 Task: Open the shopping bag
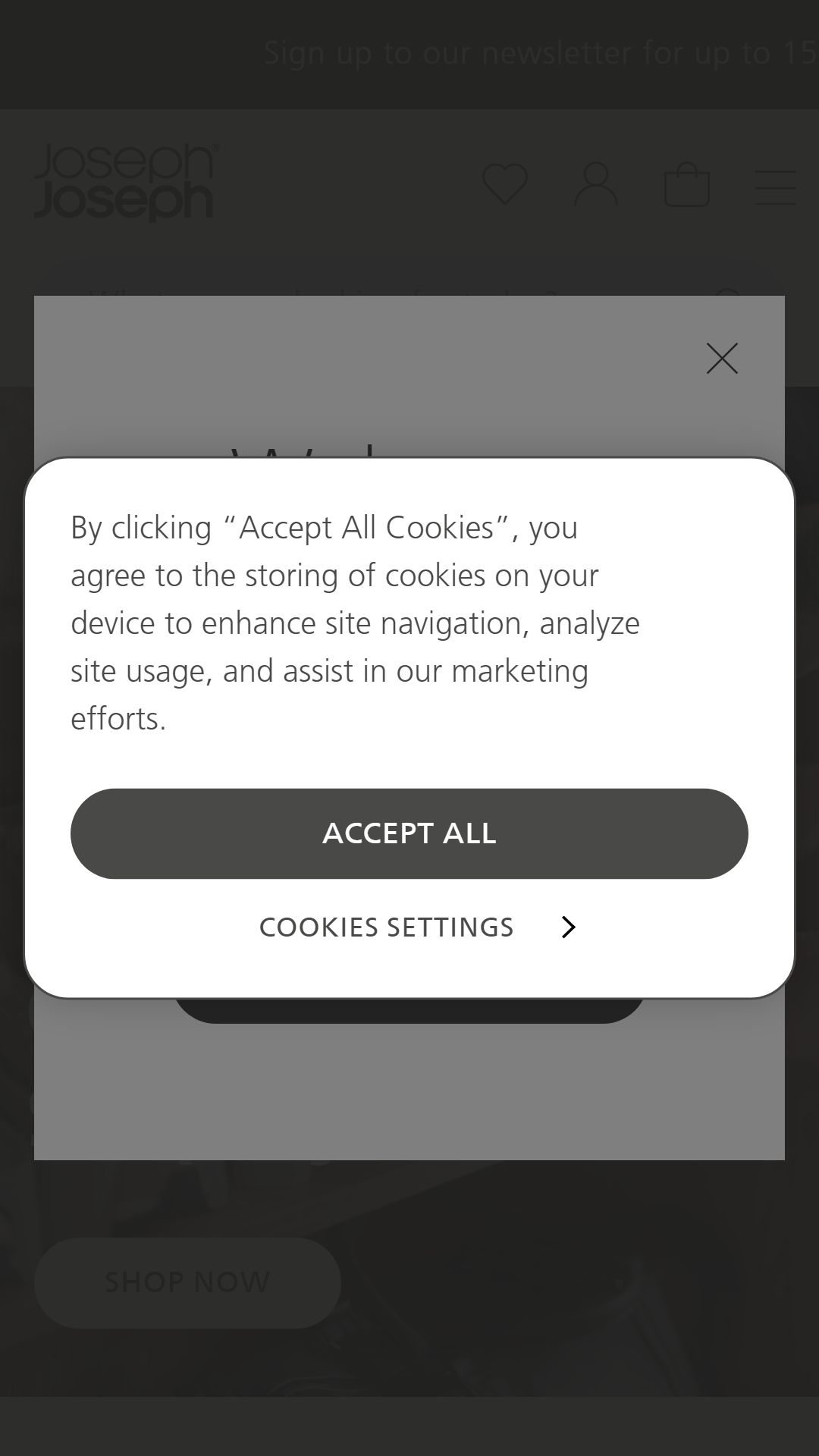point(686,185)
